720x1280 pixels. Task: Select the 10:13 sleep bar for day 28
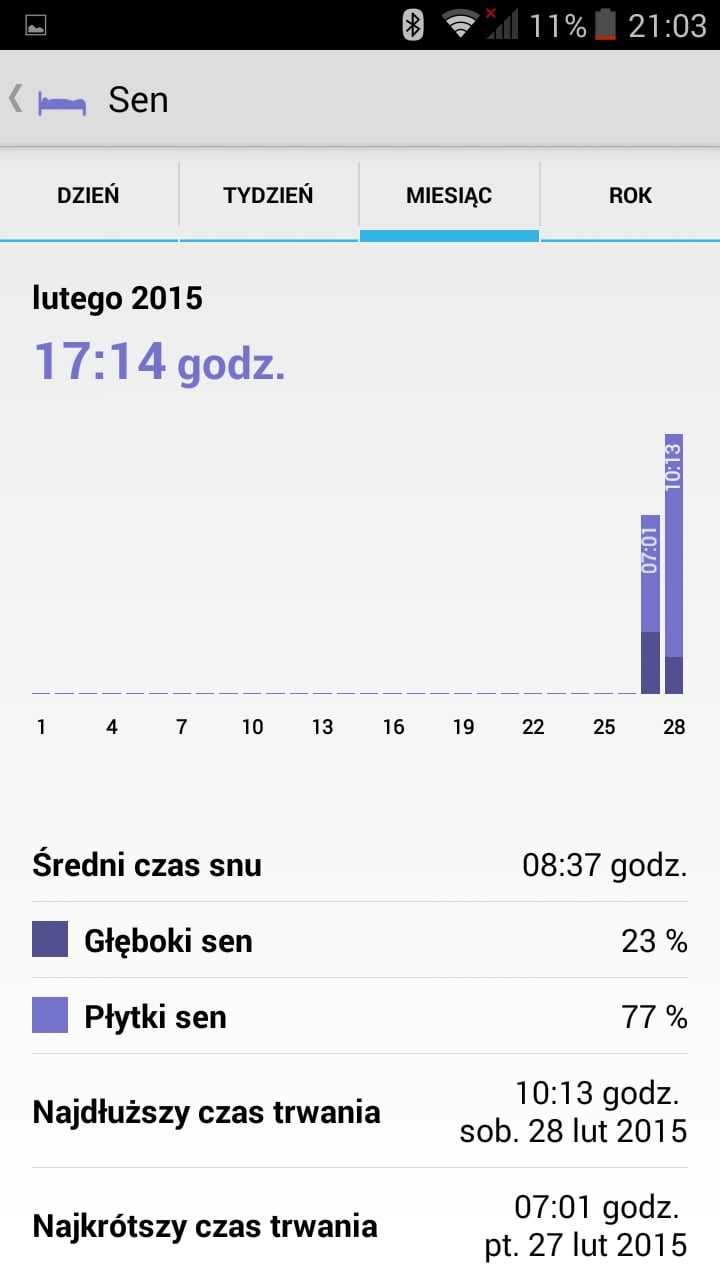[674, 564]
